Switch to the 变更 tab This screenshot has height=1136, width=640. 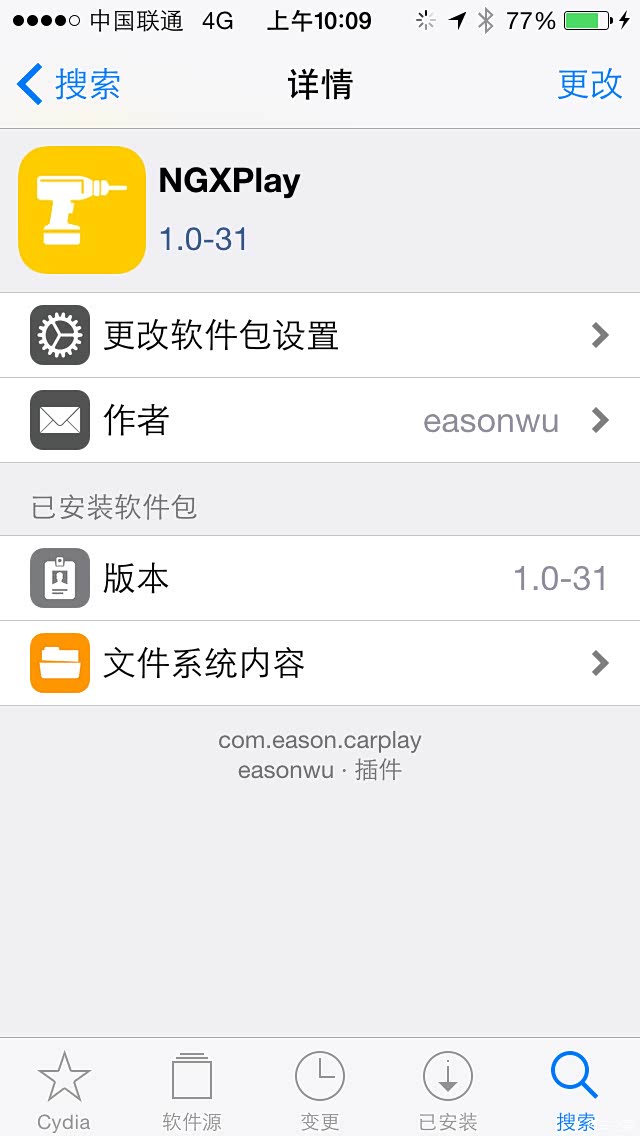pos(320,1090)
